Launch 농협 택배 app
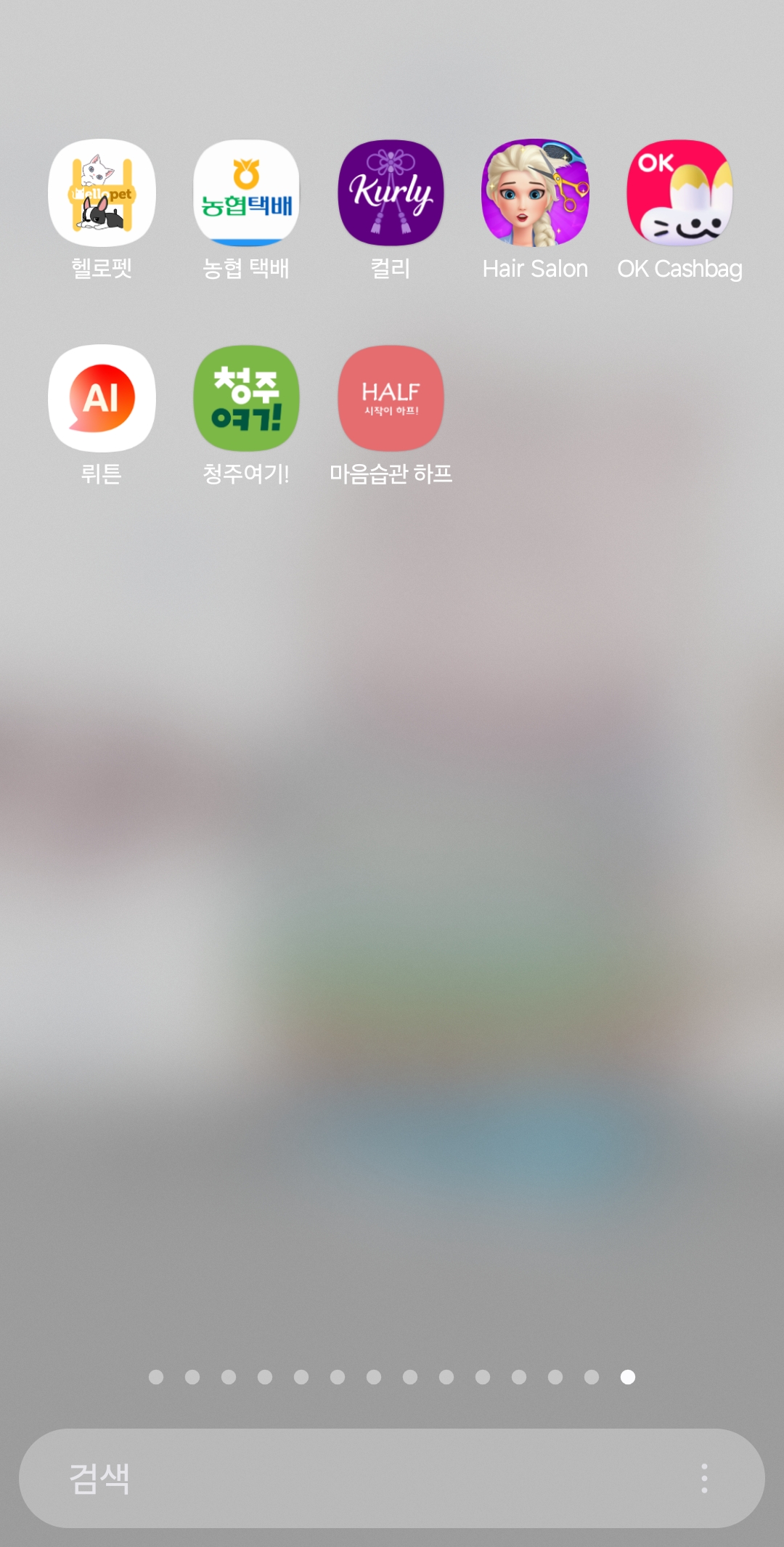The height and width of the screenshot is (1547, 784). click(x=246, y=193)
